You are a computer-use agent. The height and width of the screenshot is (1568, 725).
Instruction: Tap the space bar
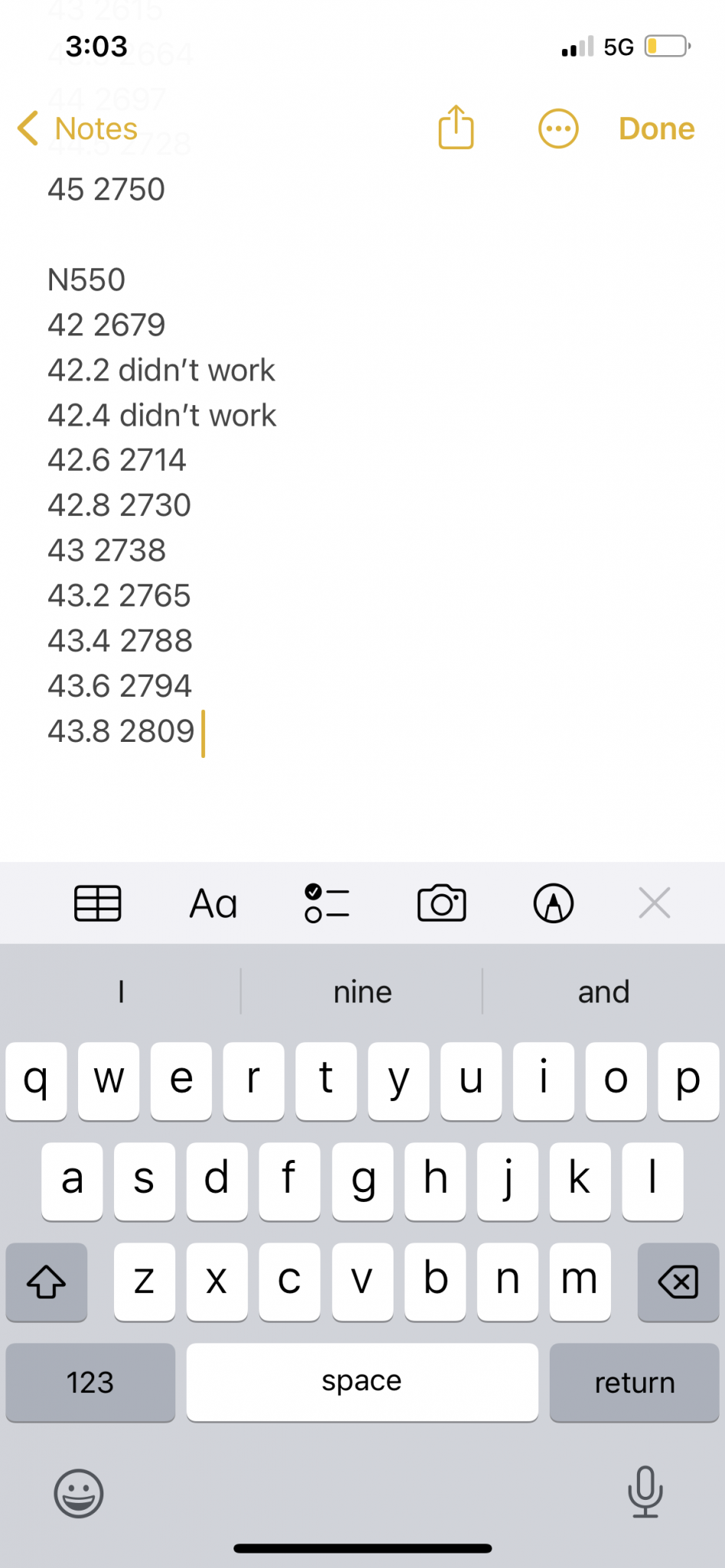coord(362,1382)
